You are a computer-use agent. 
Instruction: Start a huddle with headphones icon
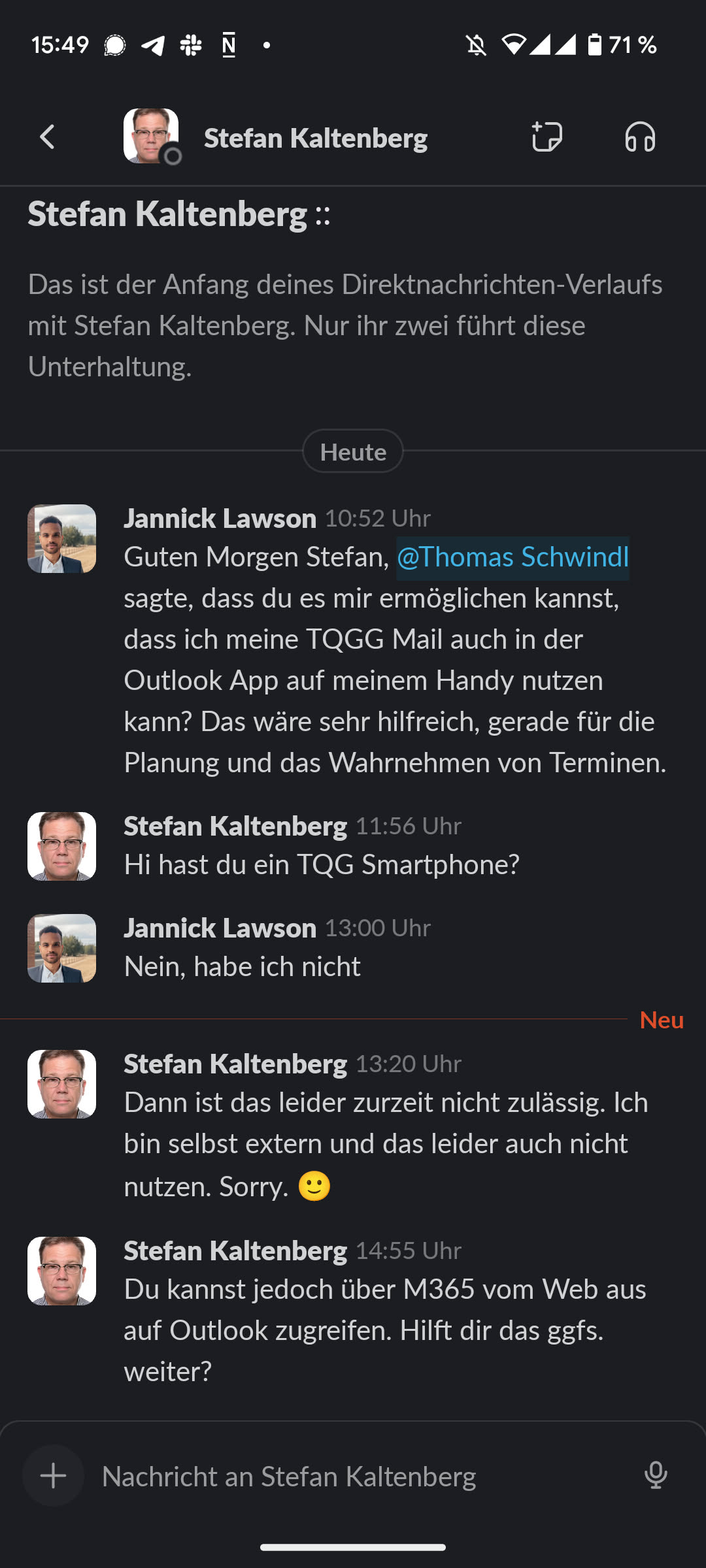tap(639, 137)
